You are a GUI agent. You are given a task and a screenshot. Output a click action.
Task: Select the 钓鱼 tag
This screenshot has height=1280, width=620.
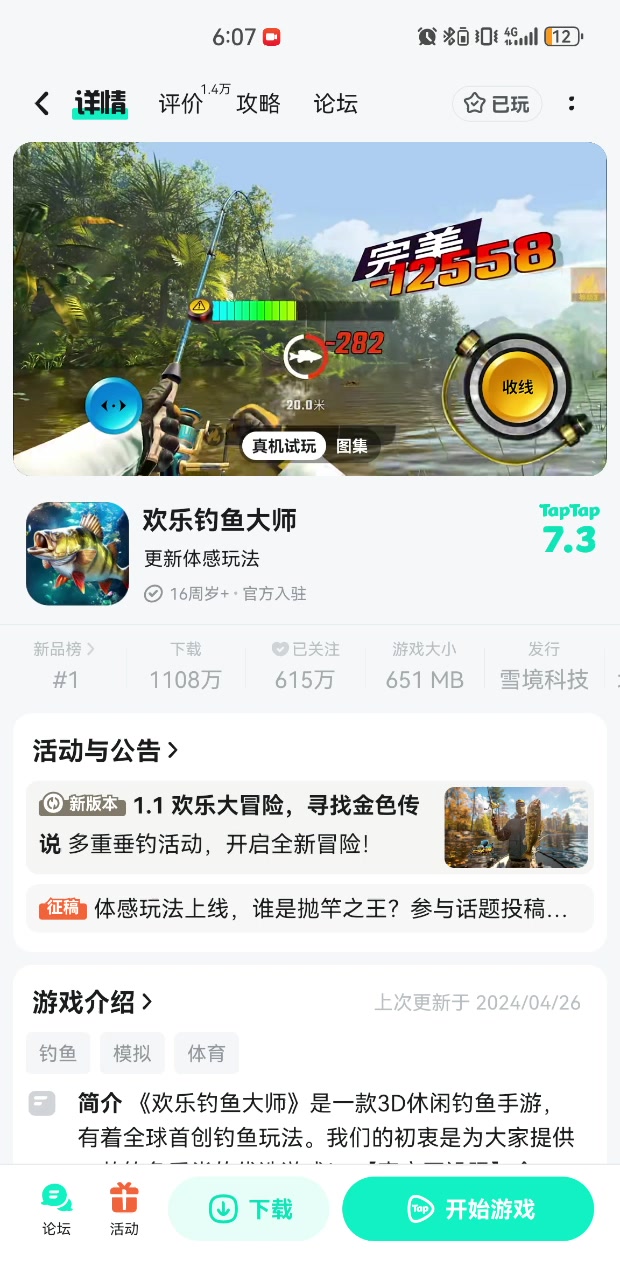point(58,1053)
